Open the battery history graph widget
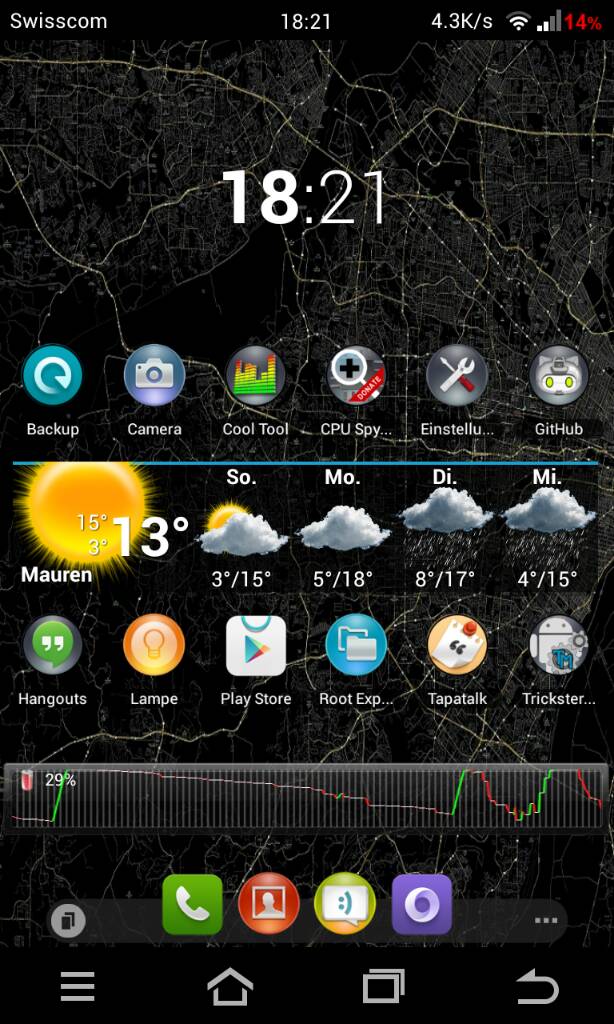This screenshot has width=614, height=1024. click(x=306, y=798)
